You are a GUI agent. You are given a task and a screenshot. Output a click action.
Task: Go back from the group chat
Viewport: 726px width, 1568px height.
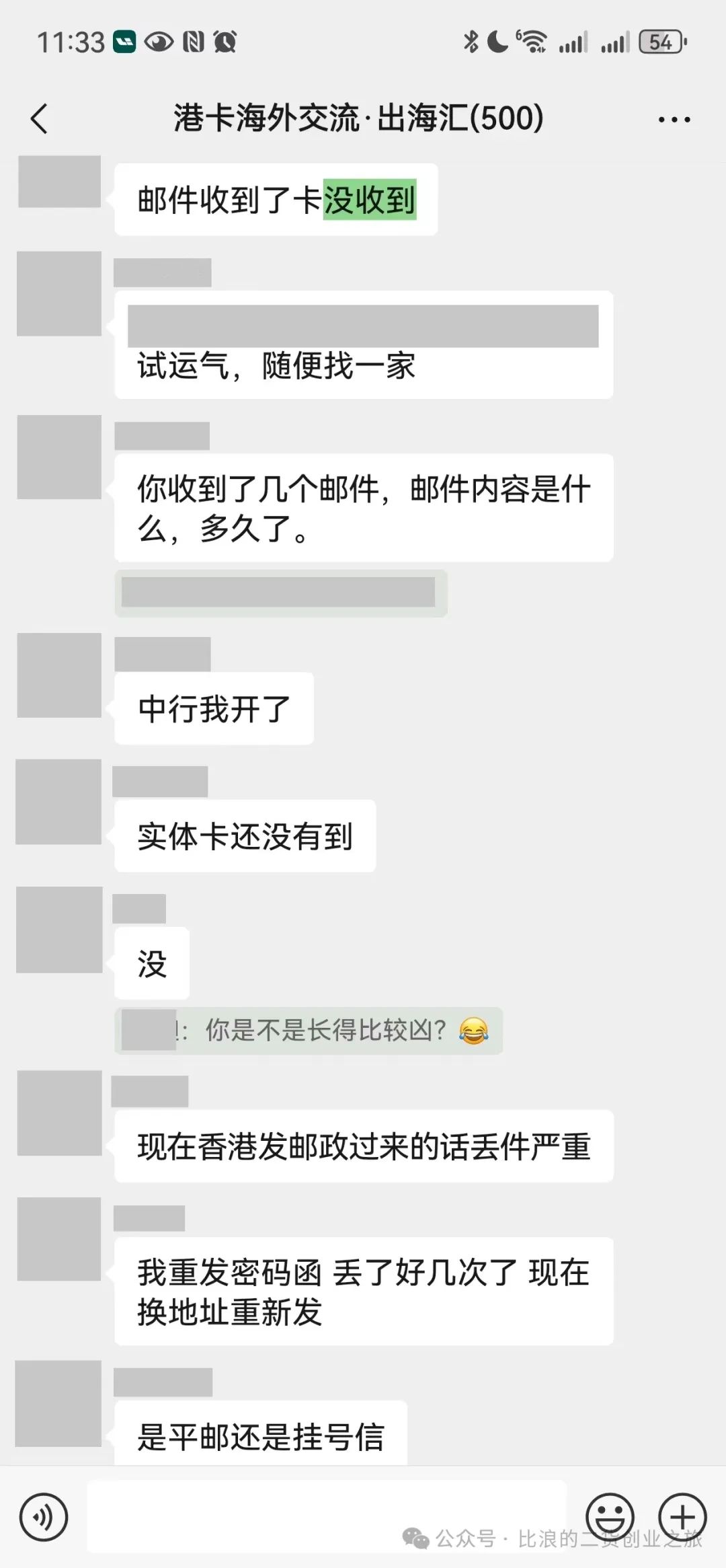pos(39,119)
